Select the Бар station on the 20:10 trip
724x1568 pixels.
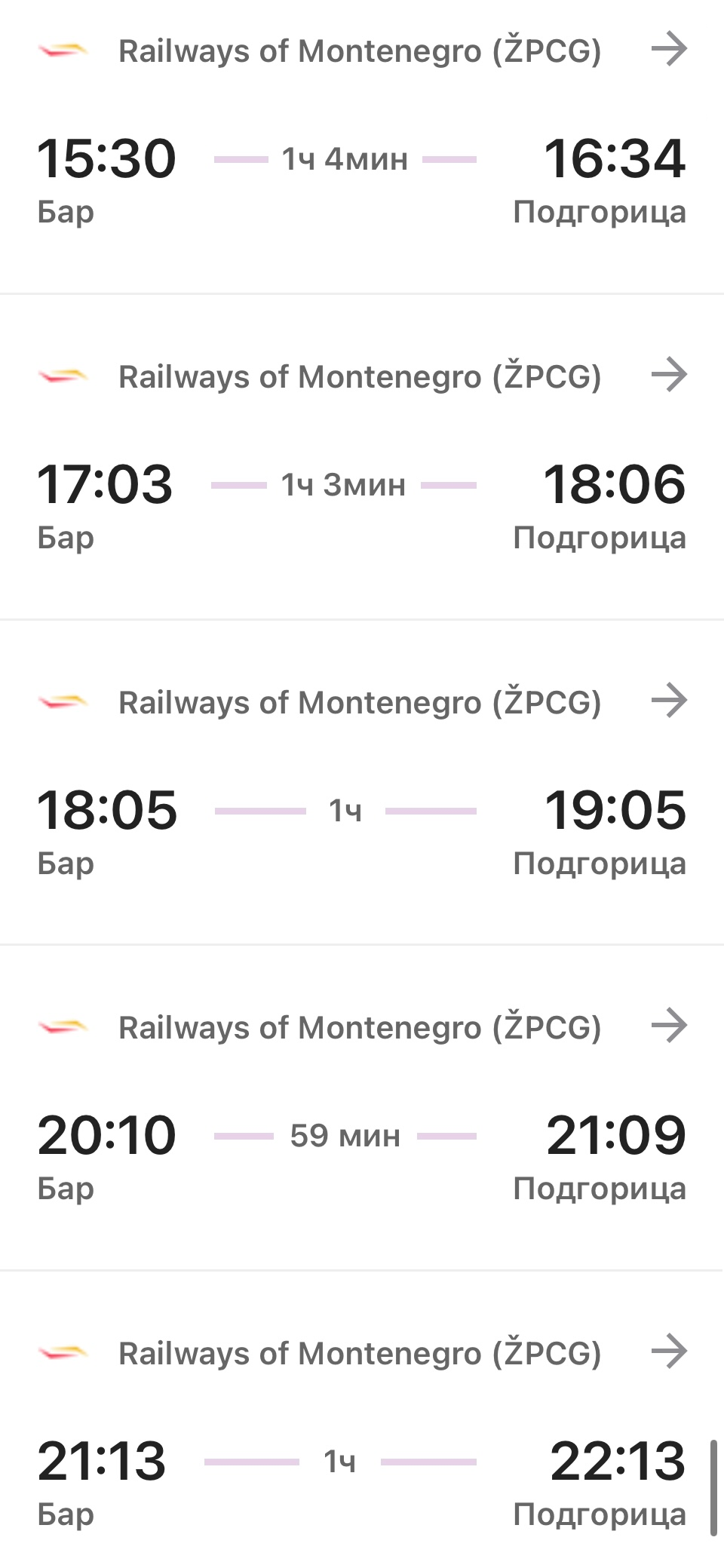[66, 1188]
